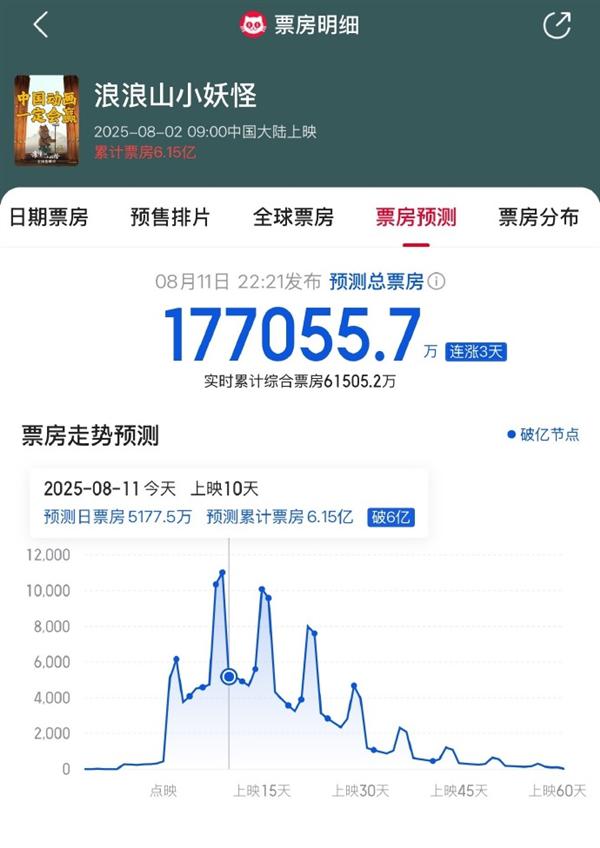
Task: Open the 全球票房 tab
Action: click(293, 217)
